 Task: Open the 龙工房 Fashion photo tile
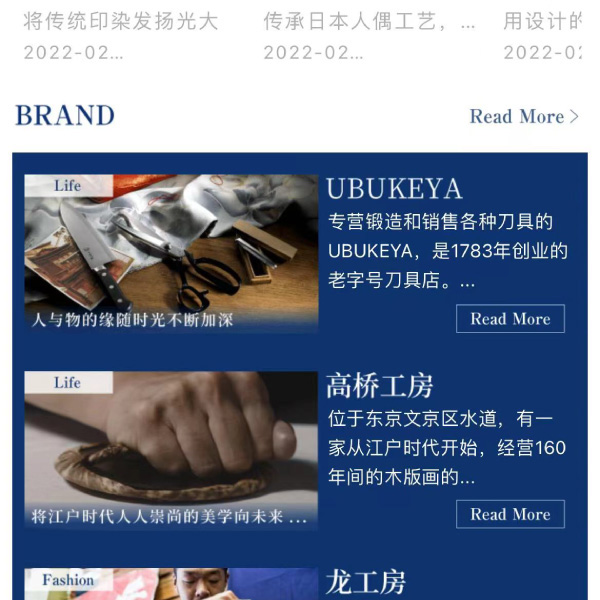[x=171, y=584]
